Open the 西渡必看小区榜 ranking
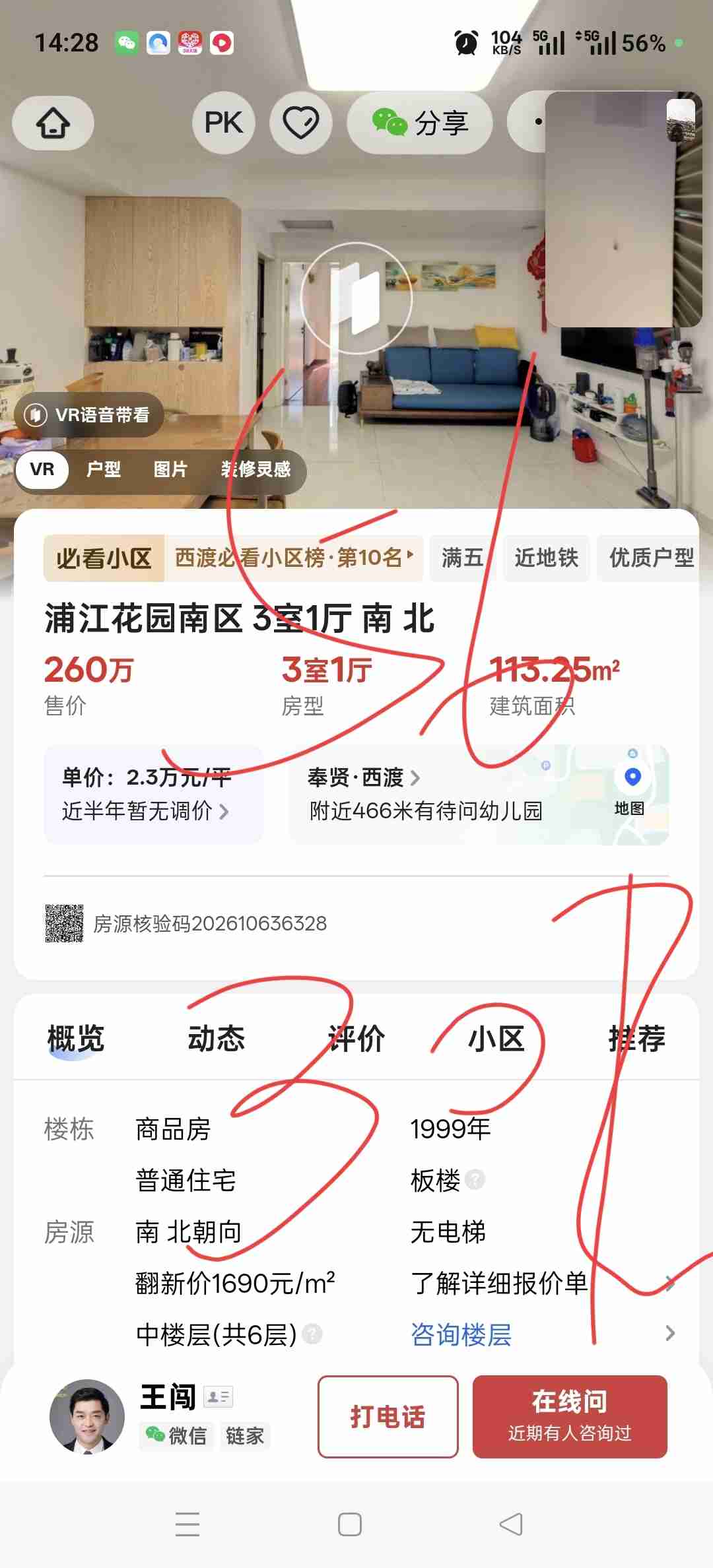The image size is (713, 1568). click(294, 558)
